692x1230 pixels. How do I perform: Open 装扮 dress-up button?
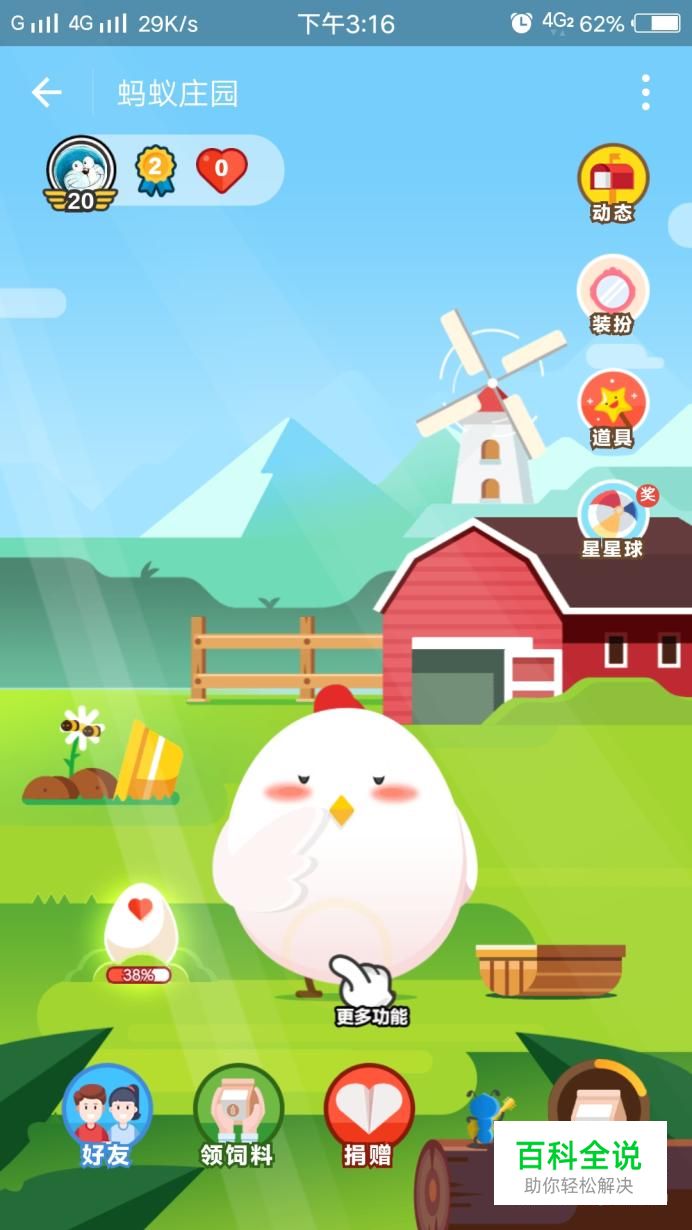click(613, 295)
